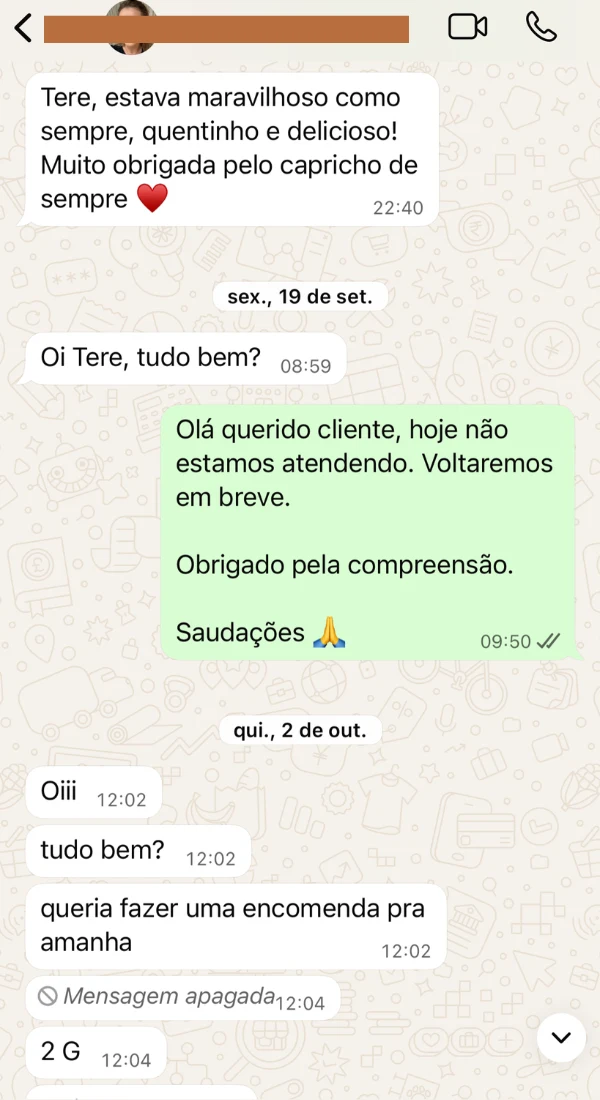600x1100 pixels.
Task: Start a video call
Action: (x=467, y=27)
